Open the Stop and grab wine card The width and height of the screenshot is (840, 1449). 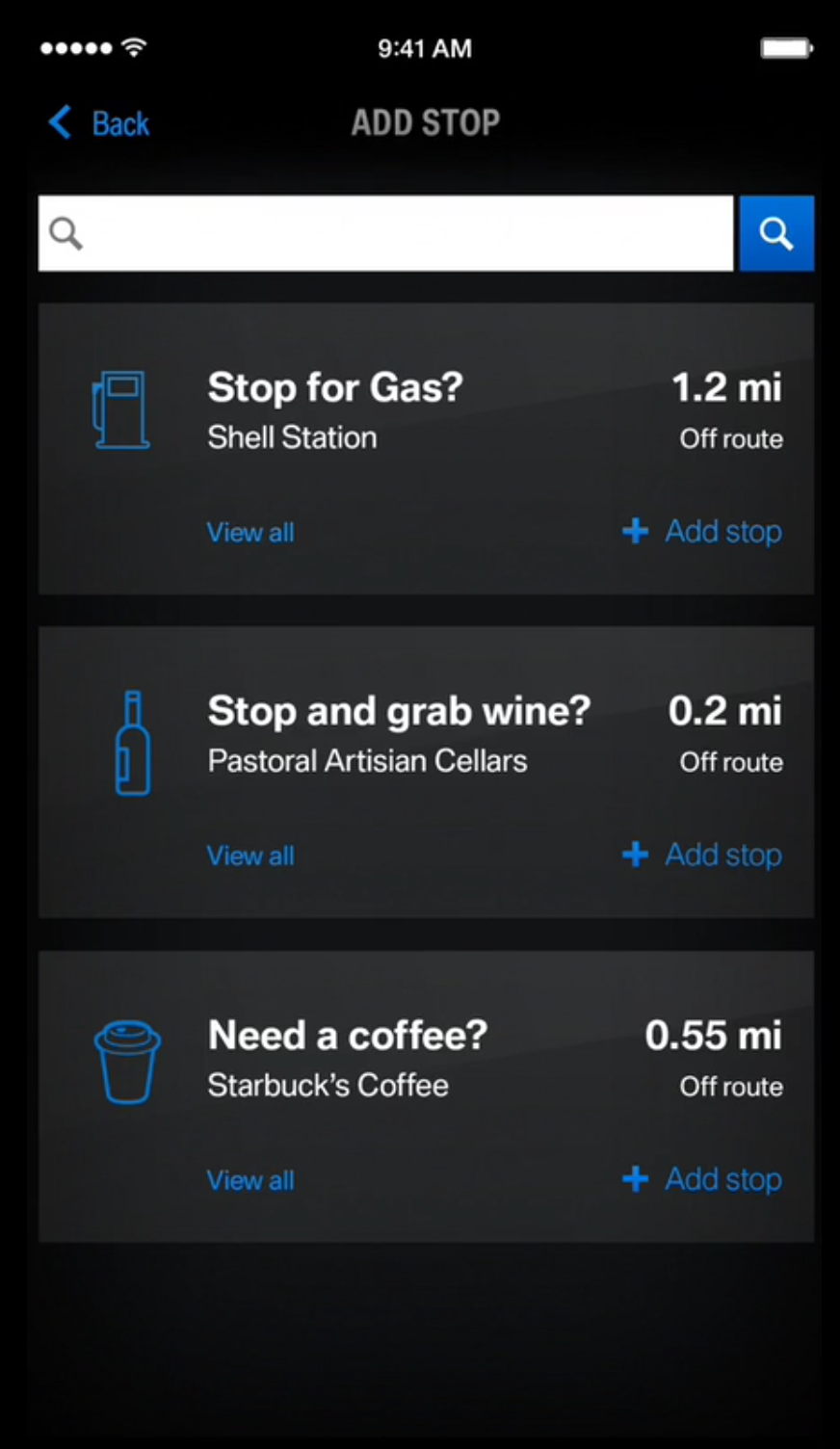426,773
